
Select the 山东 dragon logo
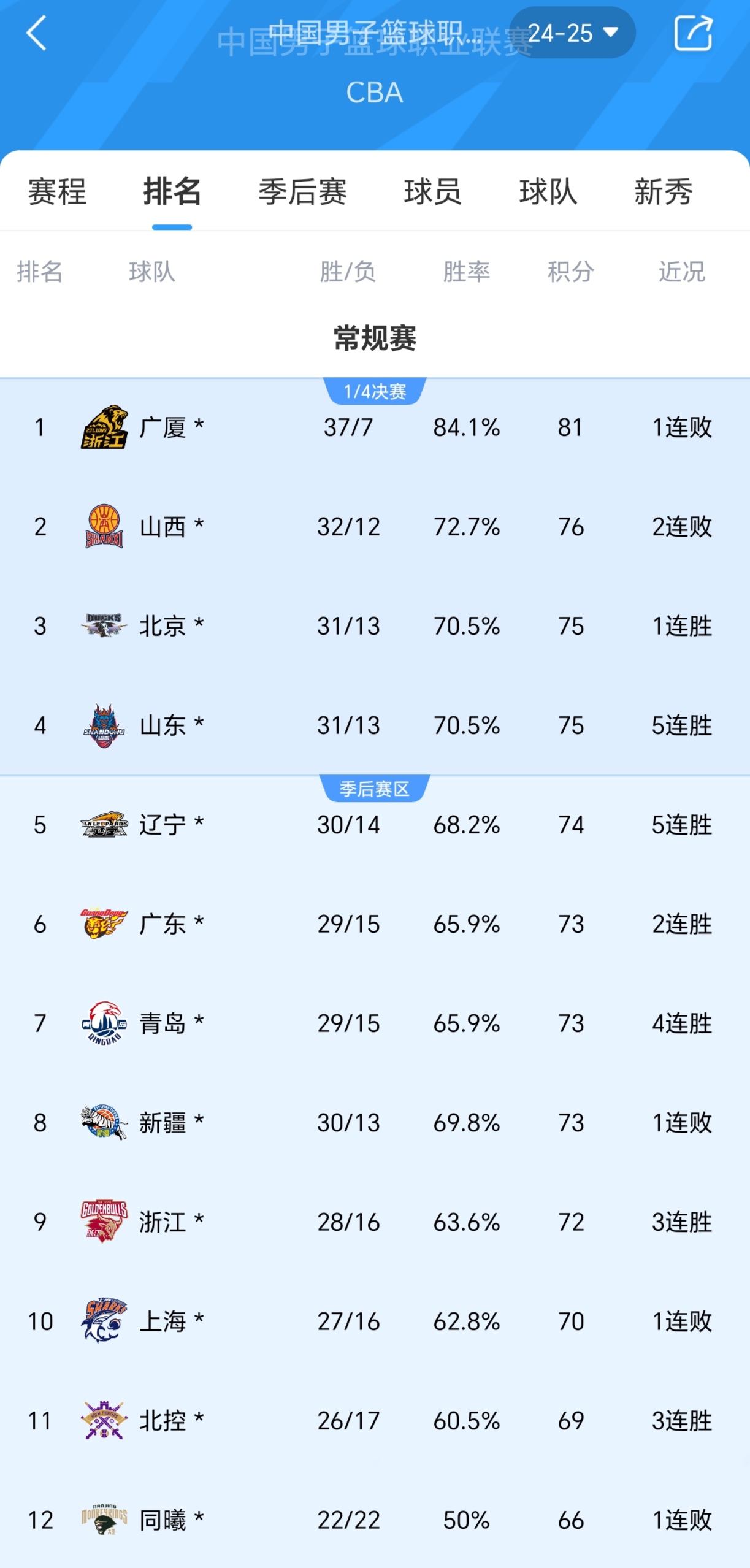click(x=103, y=725)
